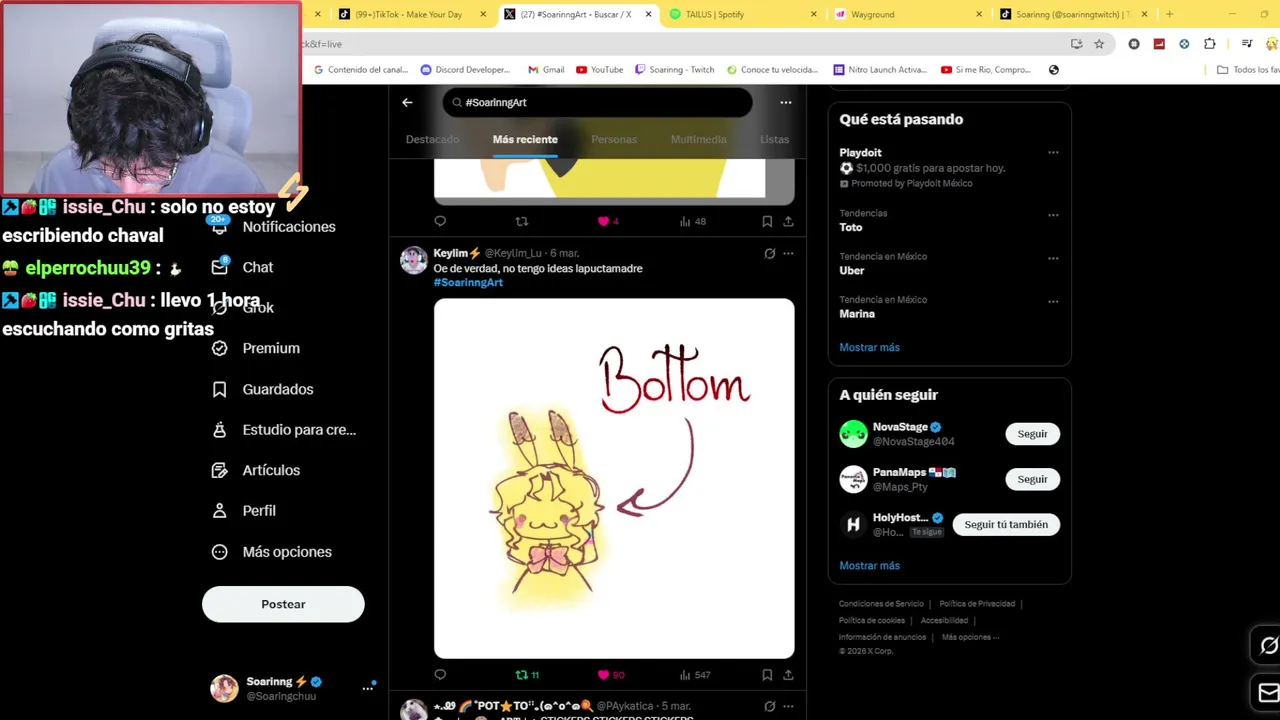Open the Multimedia tab
The image size is (1280, 720).
click(698, 139)
